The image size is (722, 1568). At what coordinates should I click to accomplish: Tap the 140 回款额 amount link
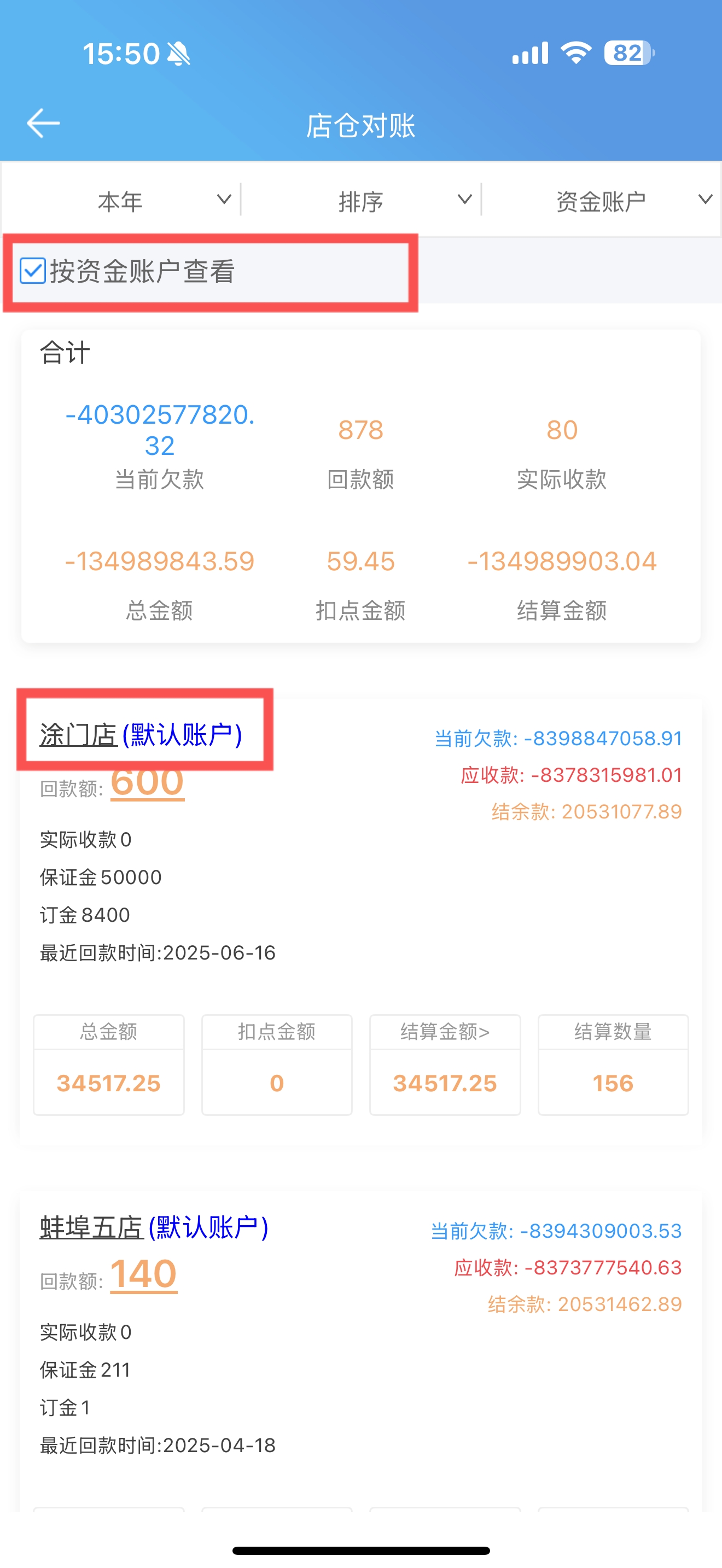click(144, 1274)
